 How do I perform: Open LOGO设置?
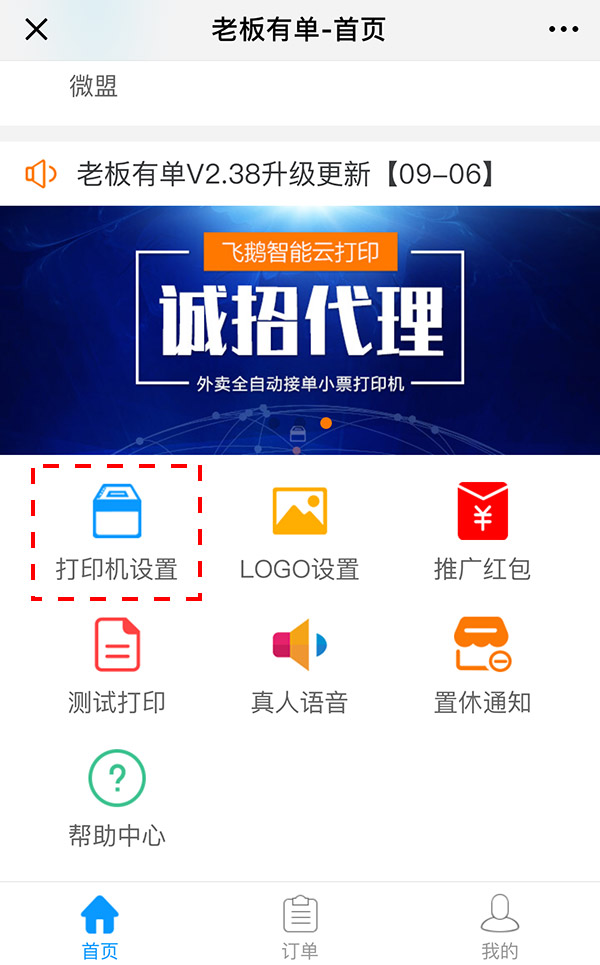point(300,532)
